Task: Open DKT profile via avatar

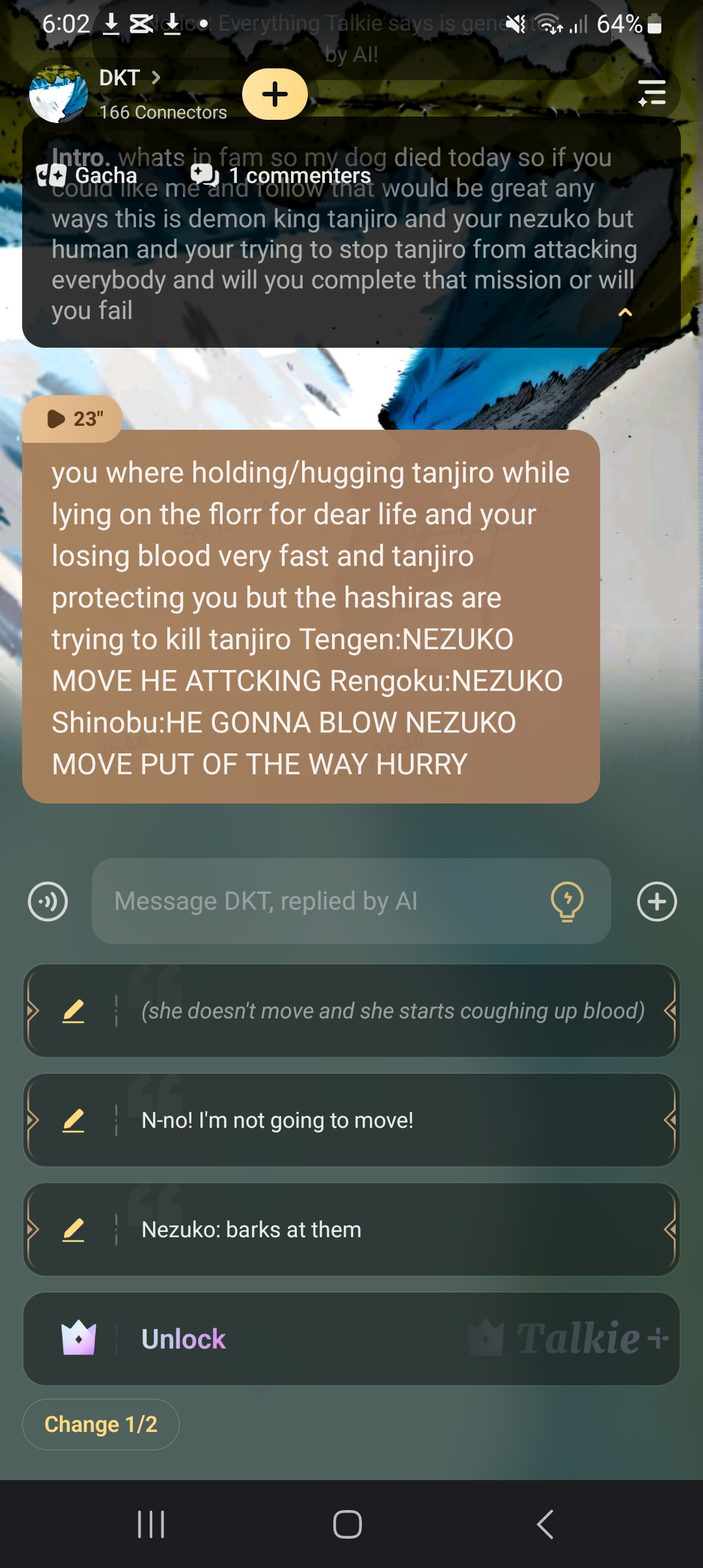Action: tap(59, 94)
